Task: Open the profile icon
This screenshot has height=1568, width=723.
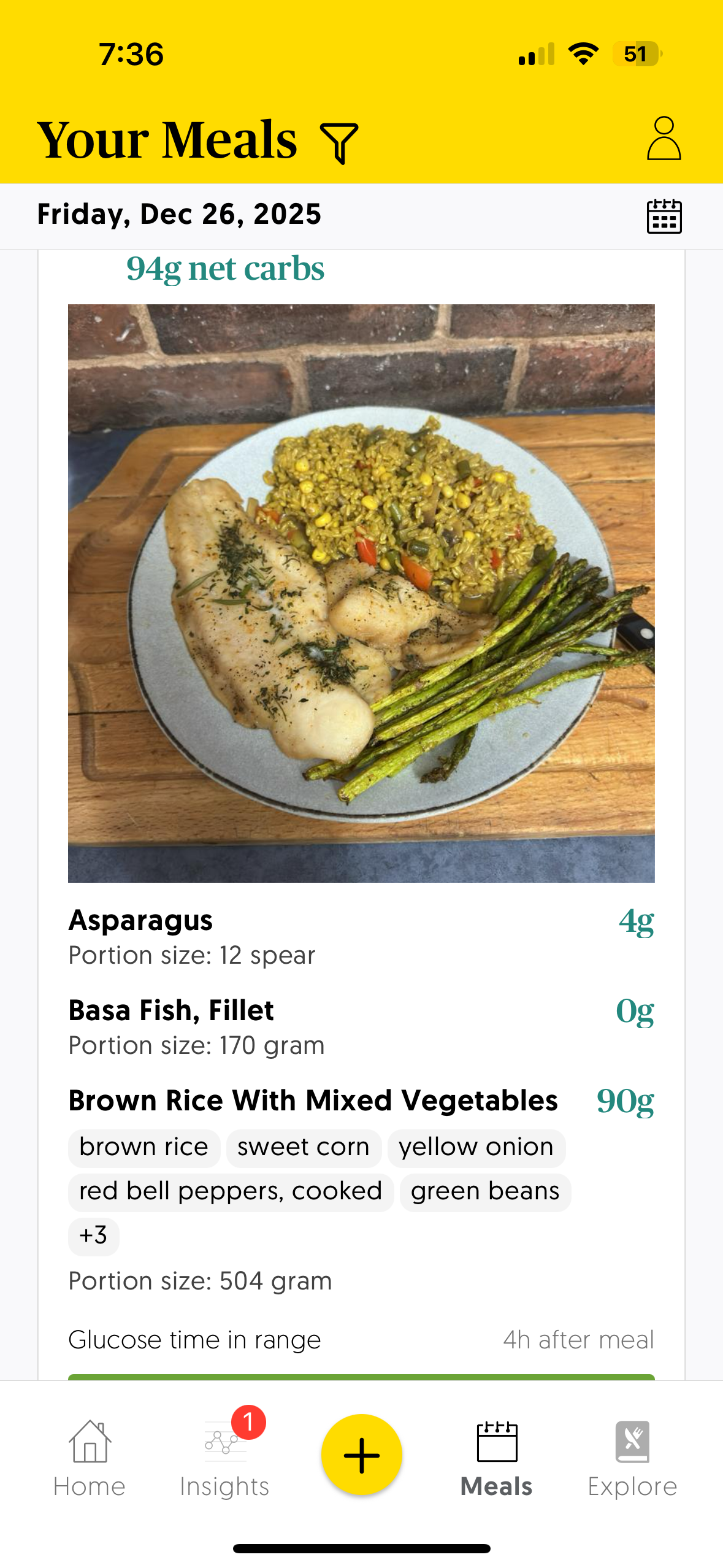Action: point(664,139)
